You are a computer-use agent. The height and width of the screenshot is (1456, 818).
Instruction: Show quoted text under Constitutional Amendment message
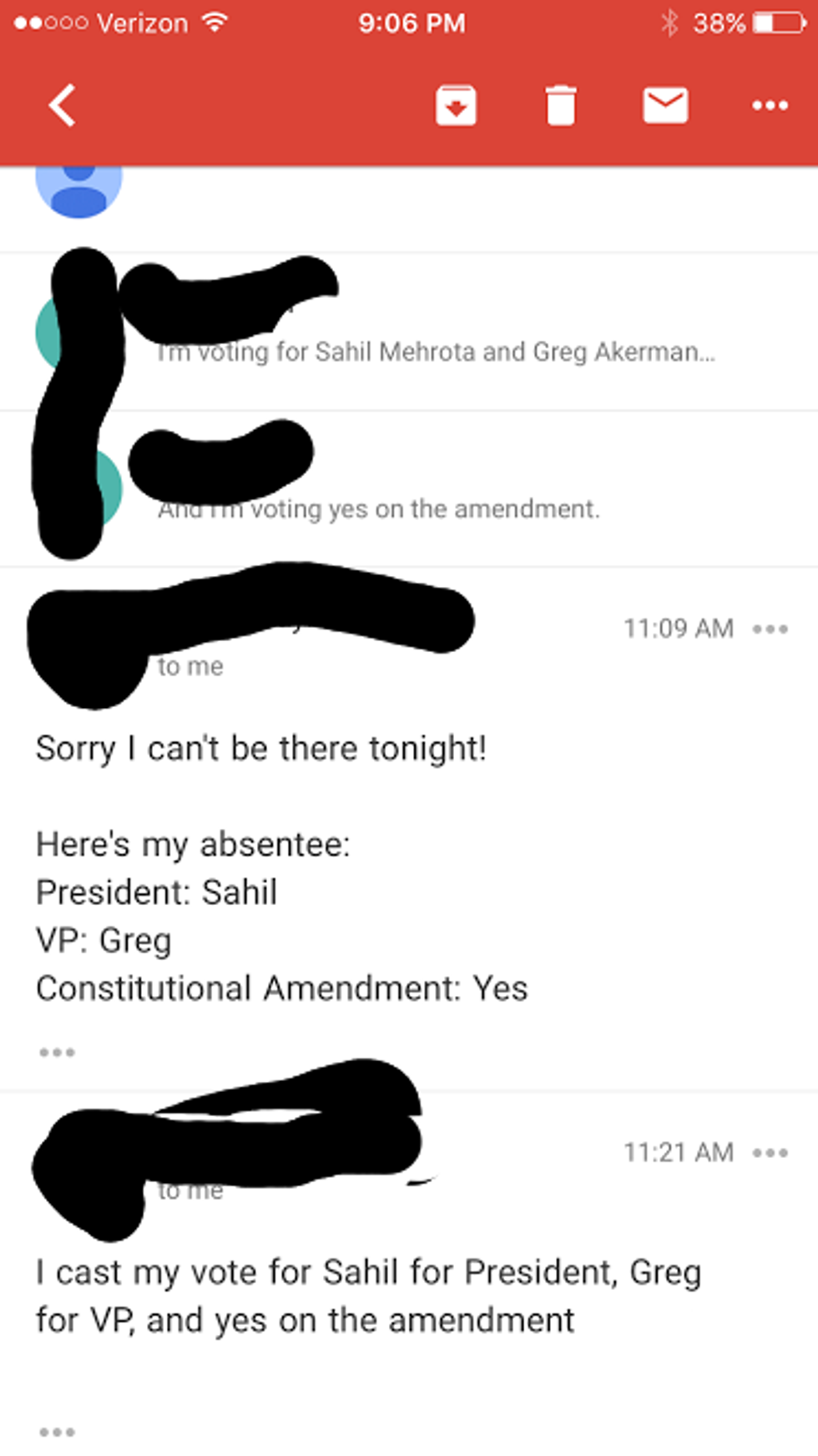click(x=57, y=1052)
